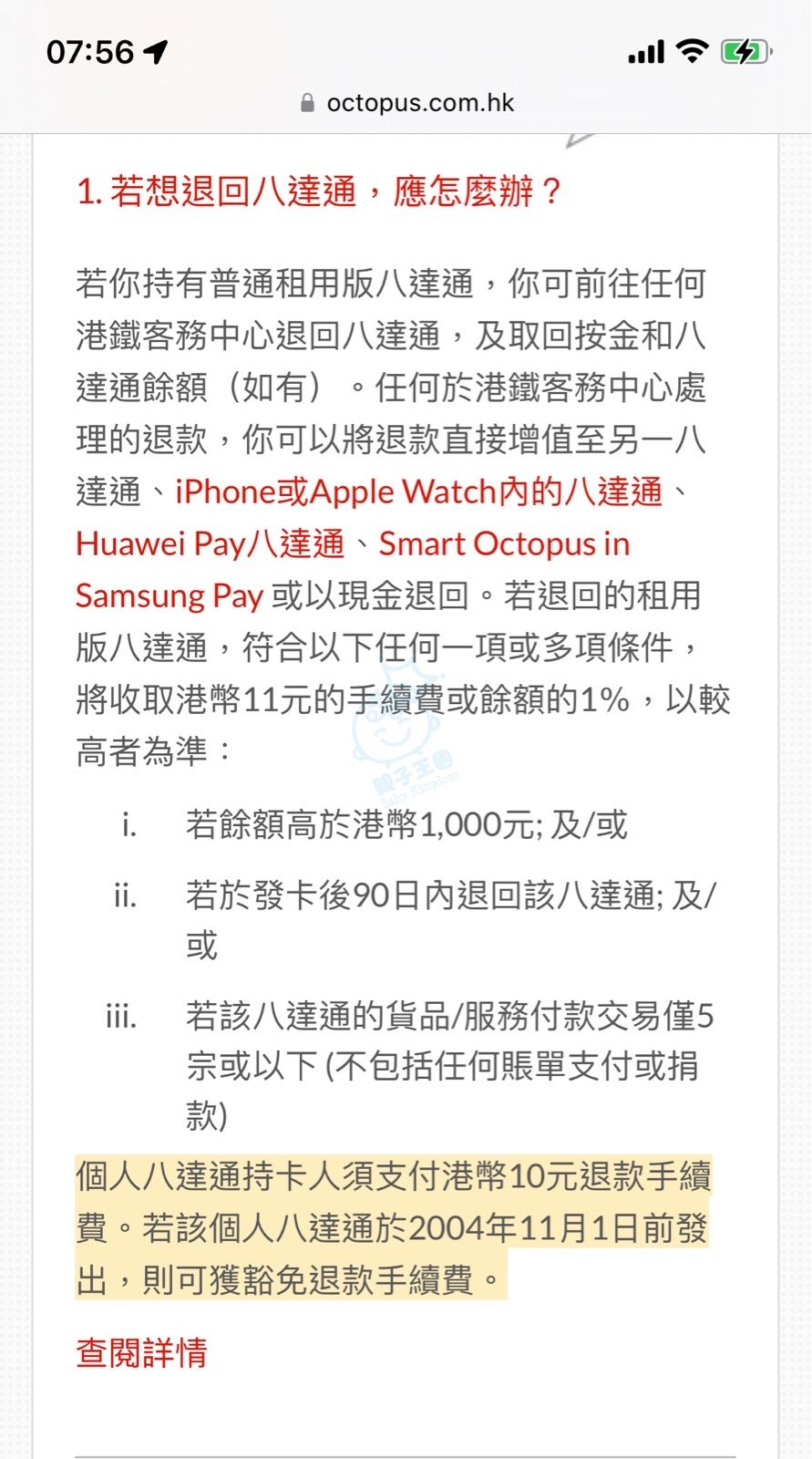Tap the octopus.com.hk address bar
The height and width of the screenshot is (1459, 812).
point(406,103)
